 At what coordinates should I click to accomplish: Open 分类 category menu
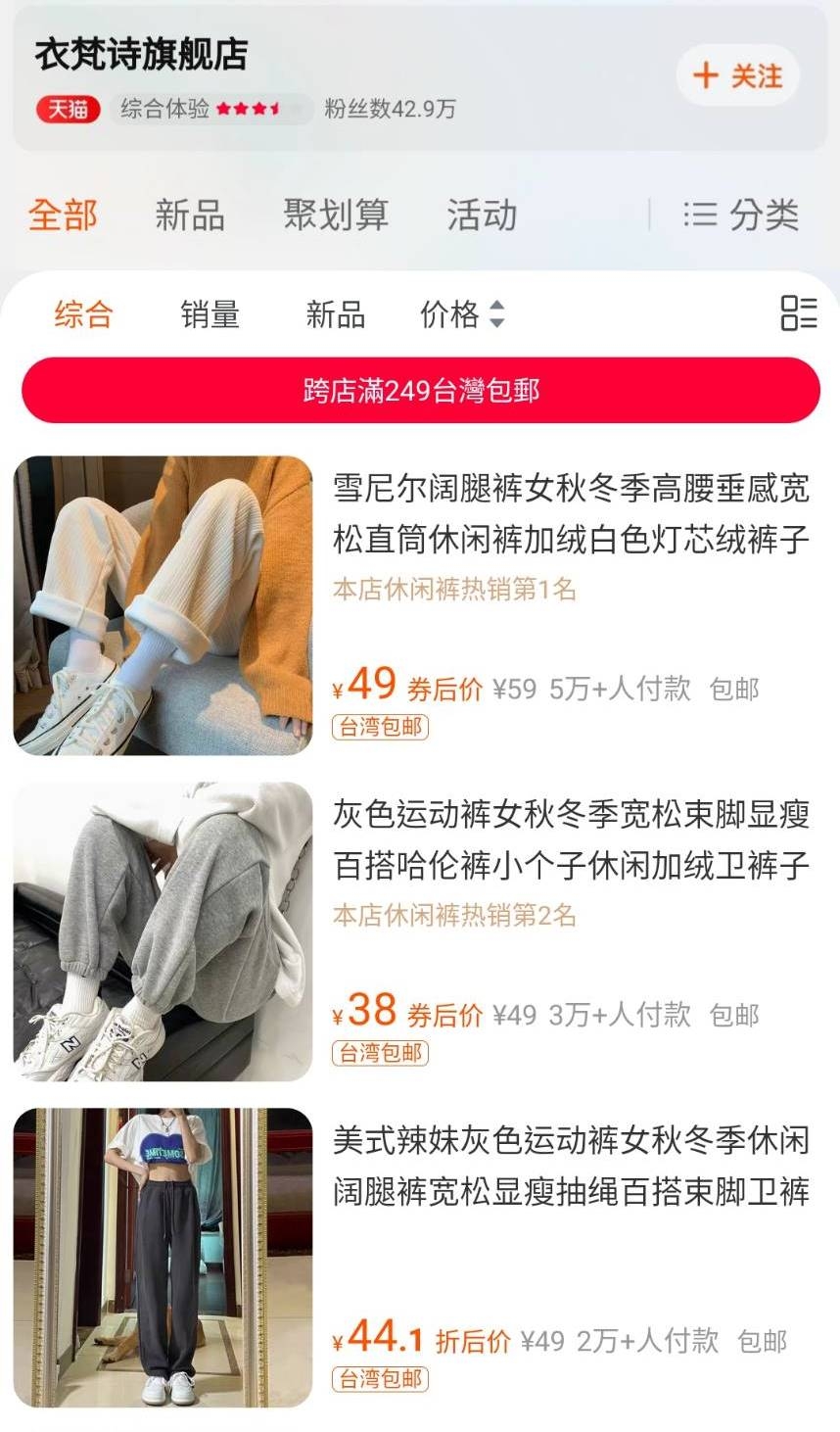[741, 215]
